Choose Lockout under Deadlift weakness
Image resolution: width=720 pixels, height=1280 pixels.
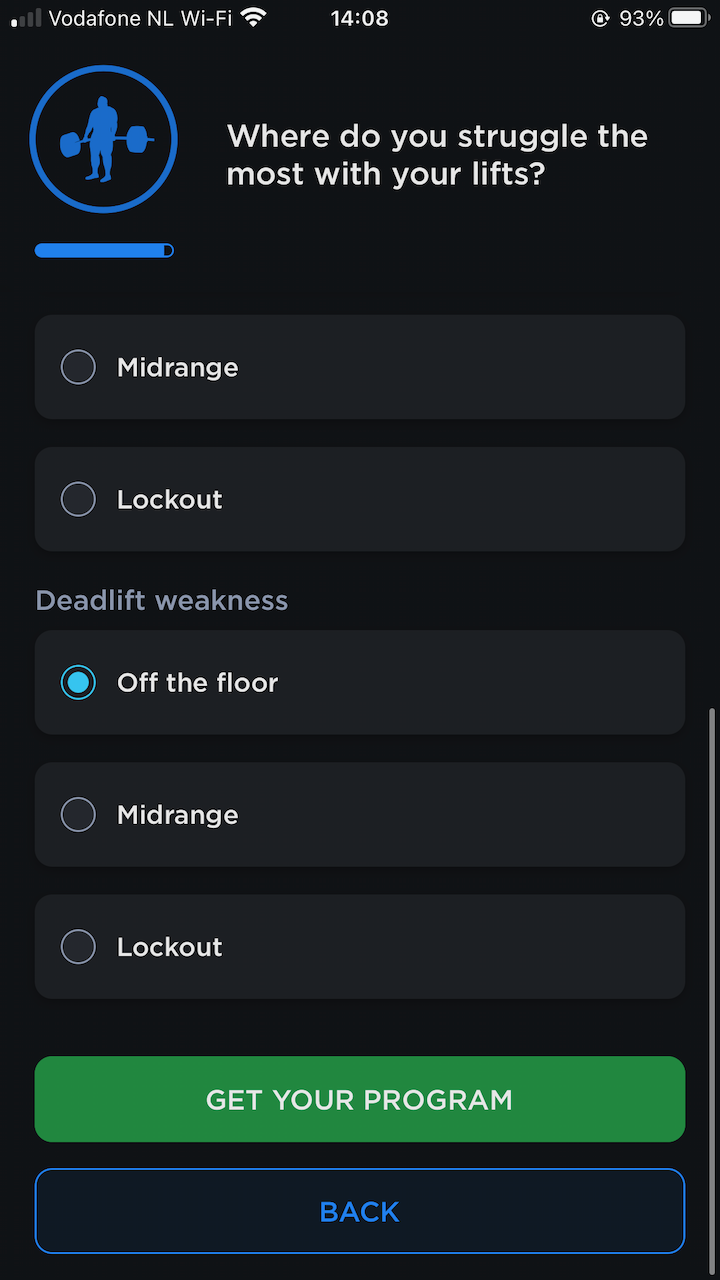(360, 946)
